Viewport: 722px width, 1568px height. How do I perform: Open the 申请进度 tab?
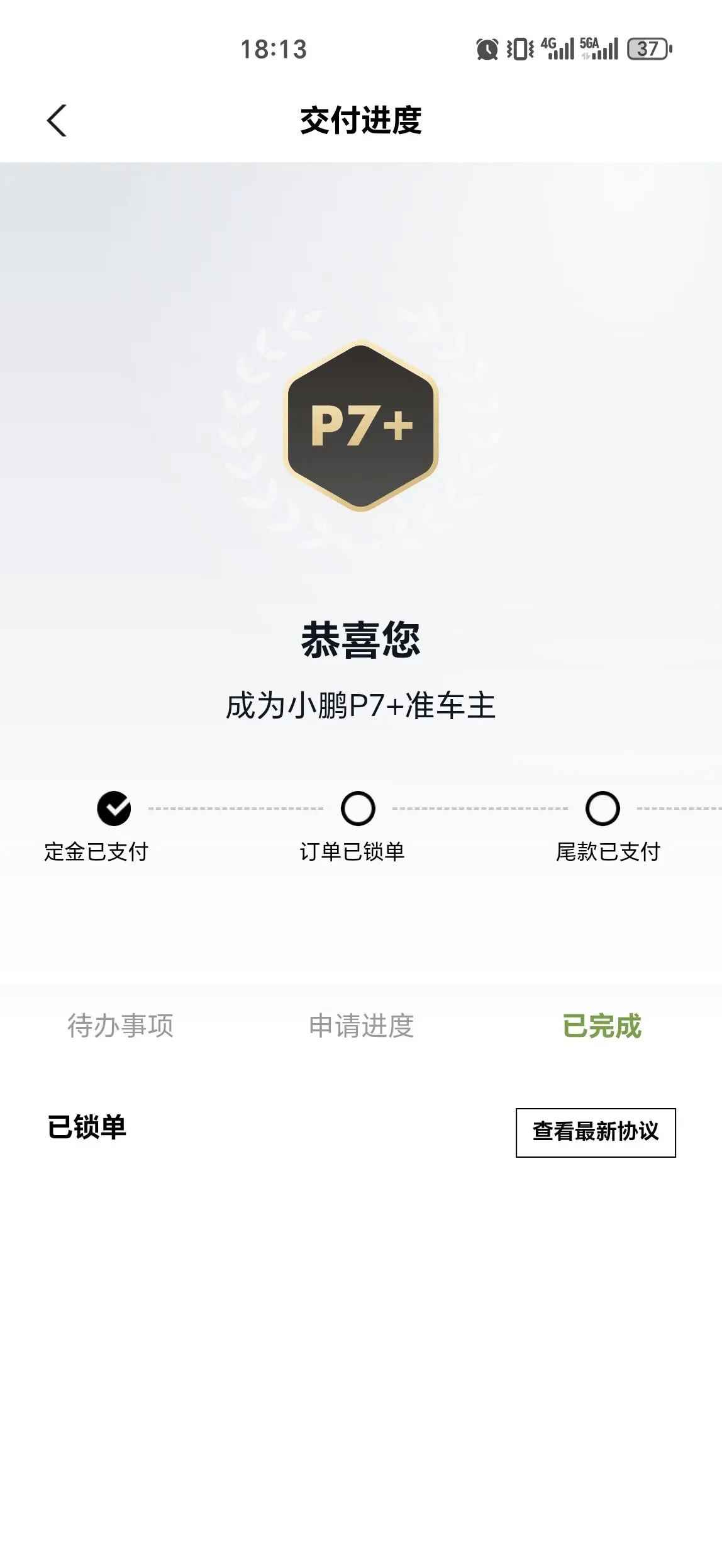pos(361,1026)
